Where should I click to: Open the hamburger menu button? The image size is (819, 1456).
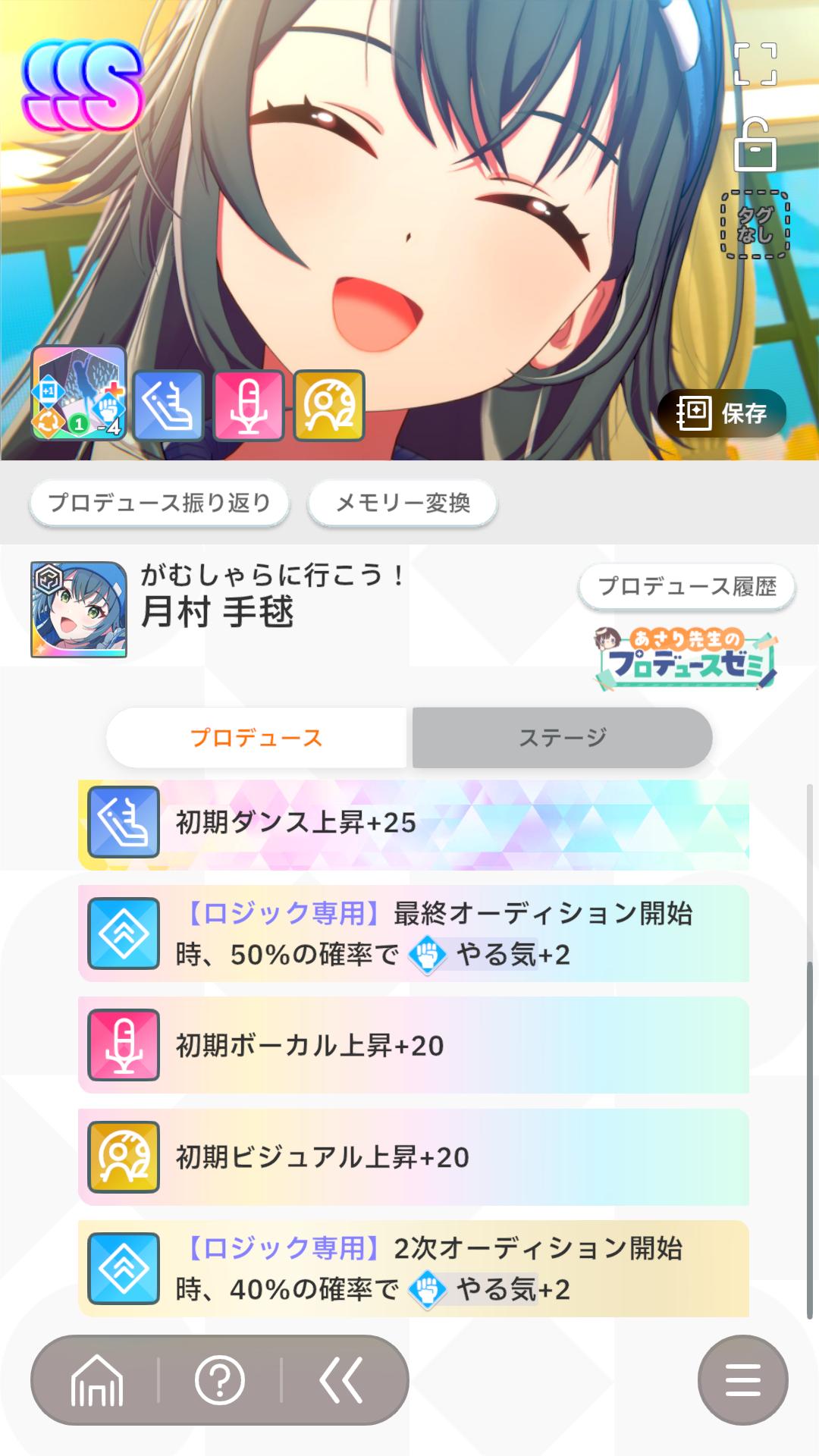click(x=742, y=1380)
